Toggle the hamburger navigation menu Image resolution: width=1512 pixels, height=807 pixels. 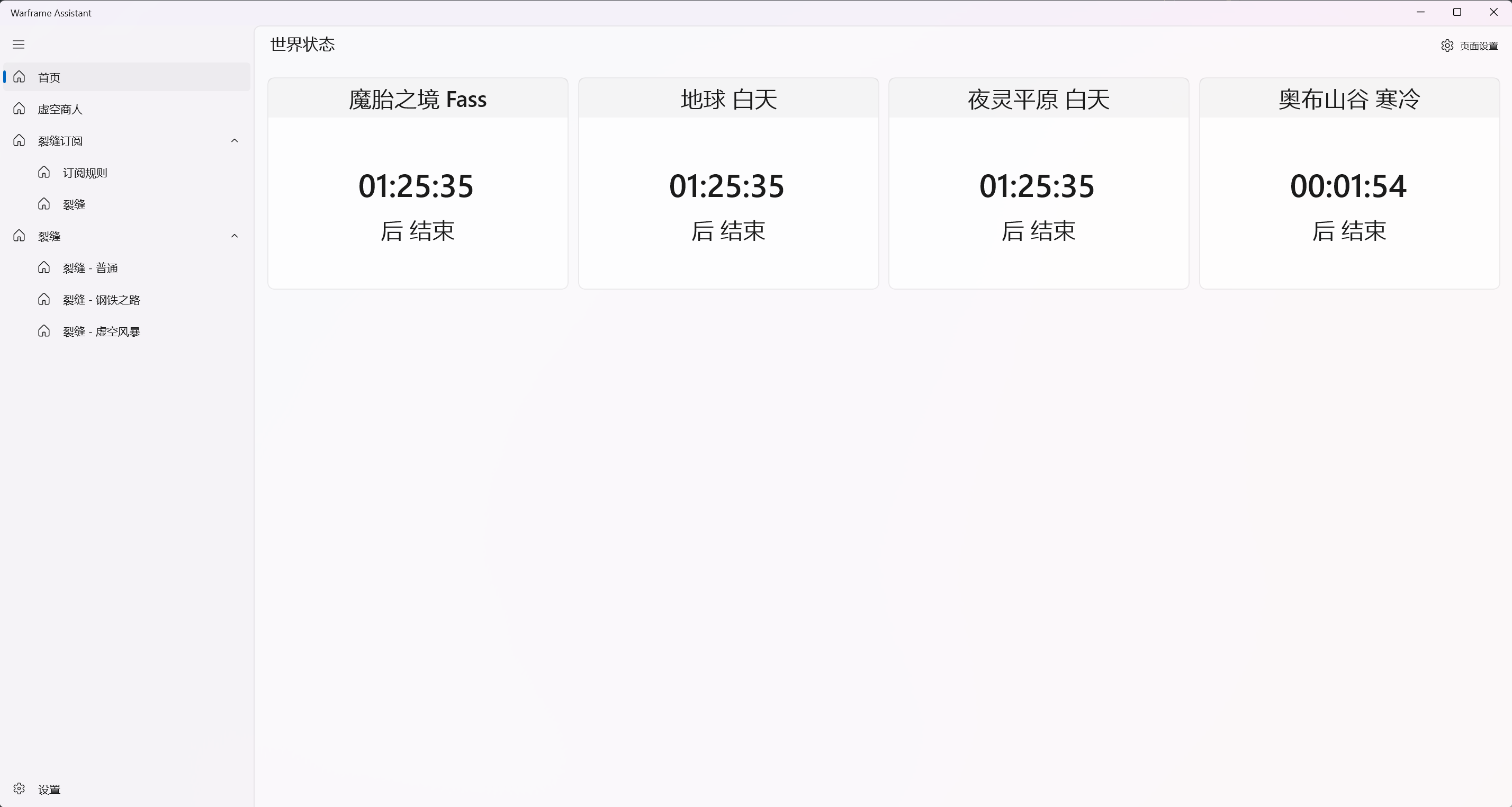19,44
